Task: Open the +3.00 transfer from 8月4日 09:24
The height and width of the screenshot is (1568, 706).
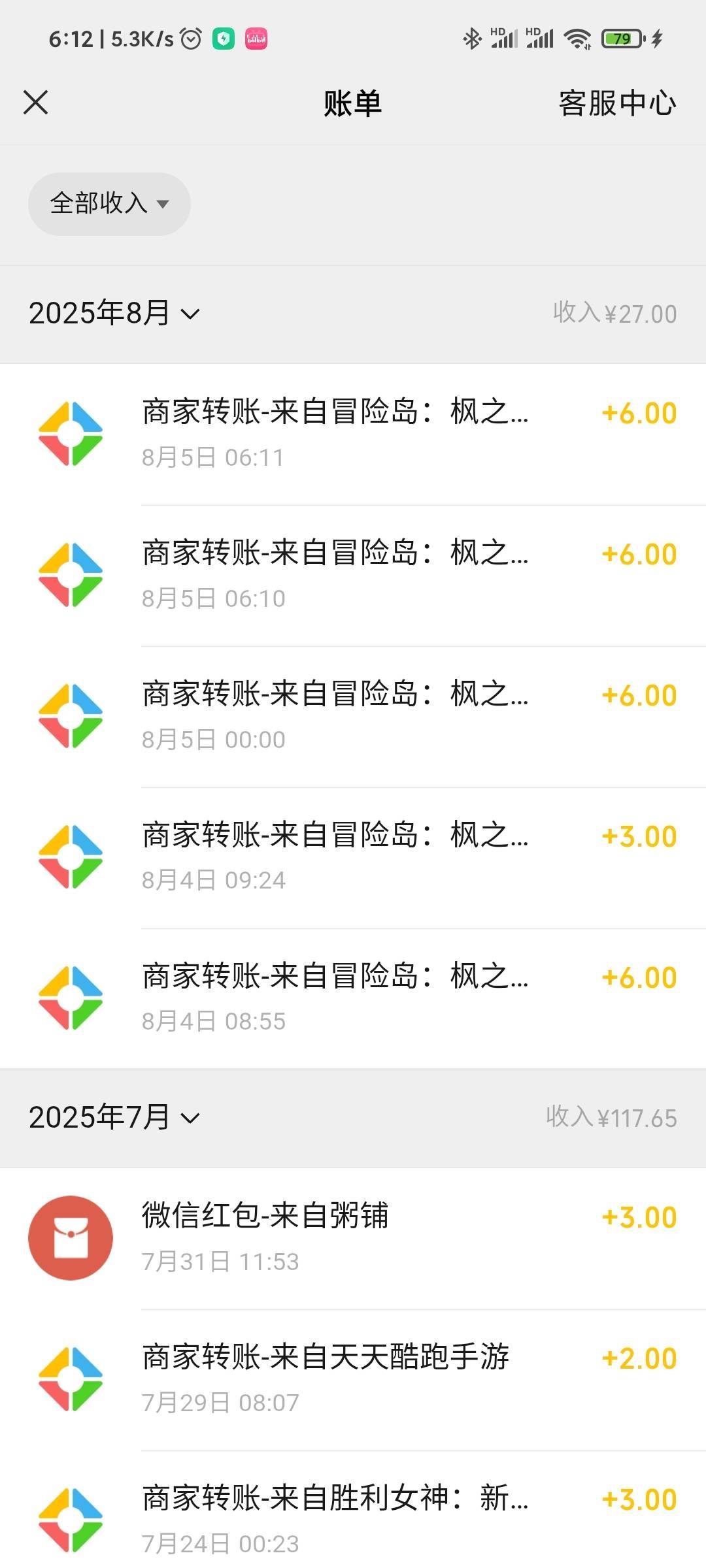Action: (353, 858)
